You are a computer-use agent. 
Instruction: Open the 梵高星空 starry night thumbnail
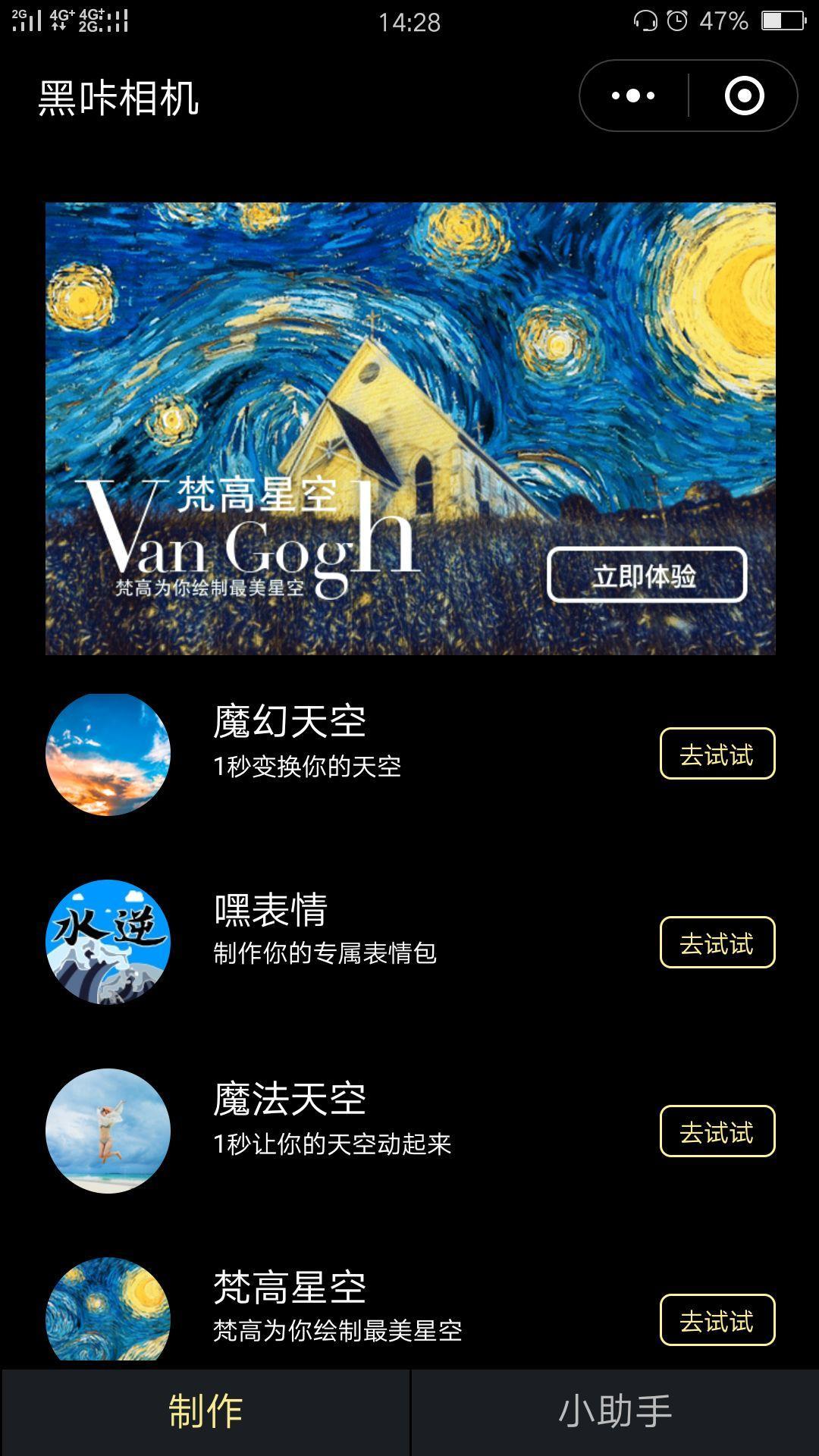pyautogui.click(x=108, y=1312)
